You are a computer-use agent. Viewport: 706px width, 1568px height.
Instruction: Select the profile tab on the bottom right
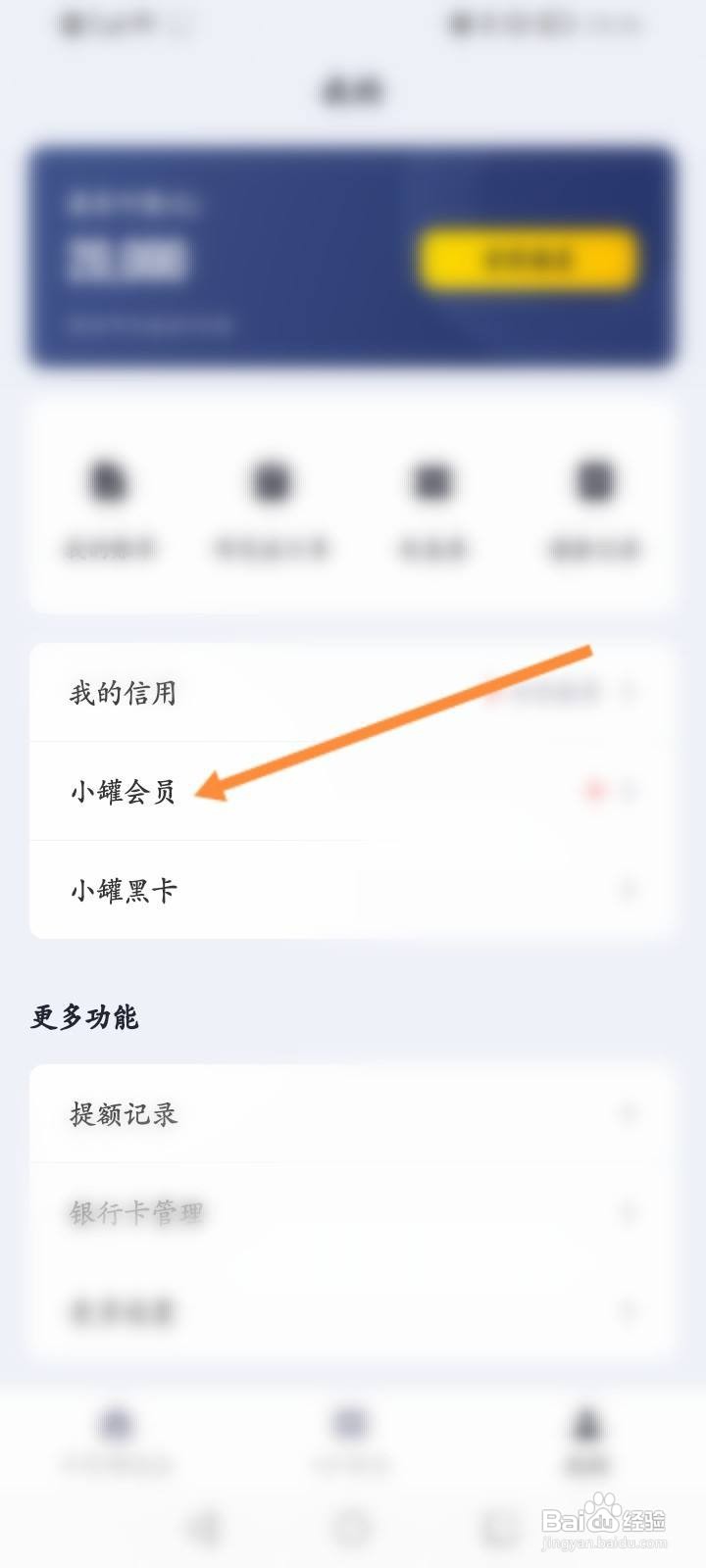(585, 1436)
